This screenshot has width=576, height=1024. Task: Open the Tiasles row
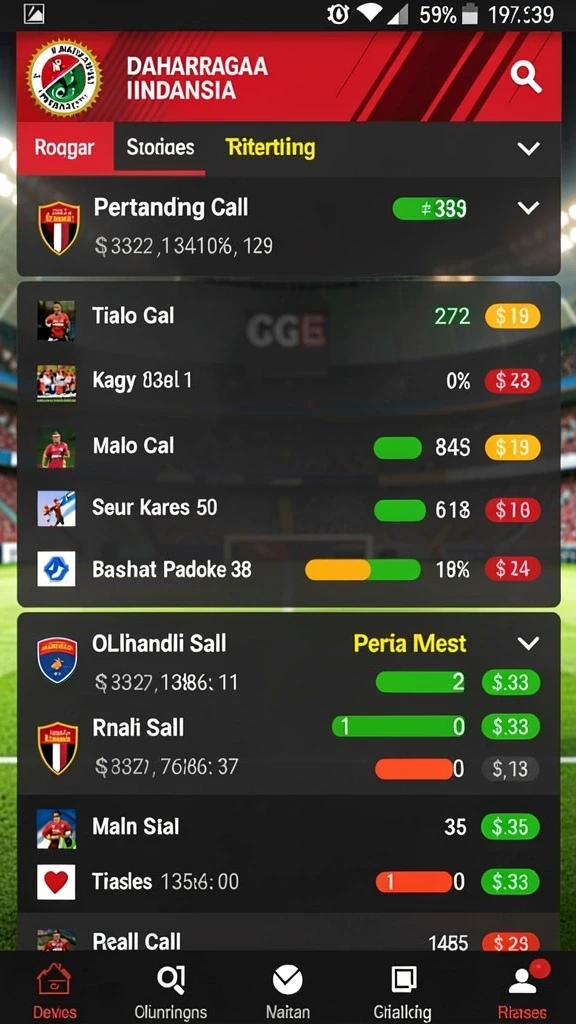pyautogui.click(x=289, y=882)
